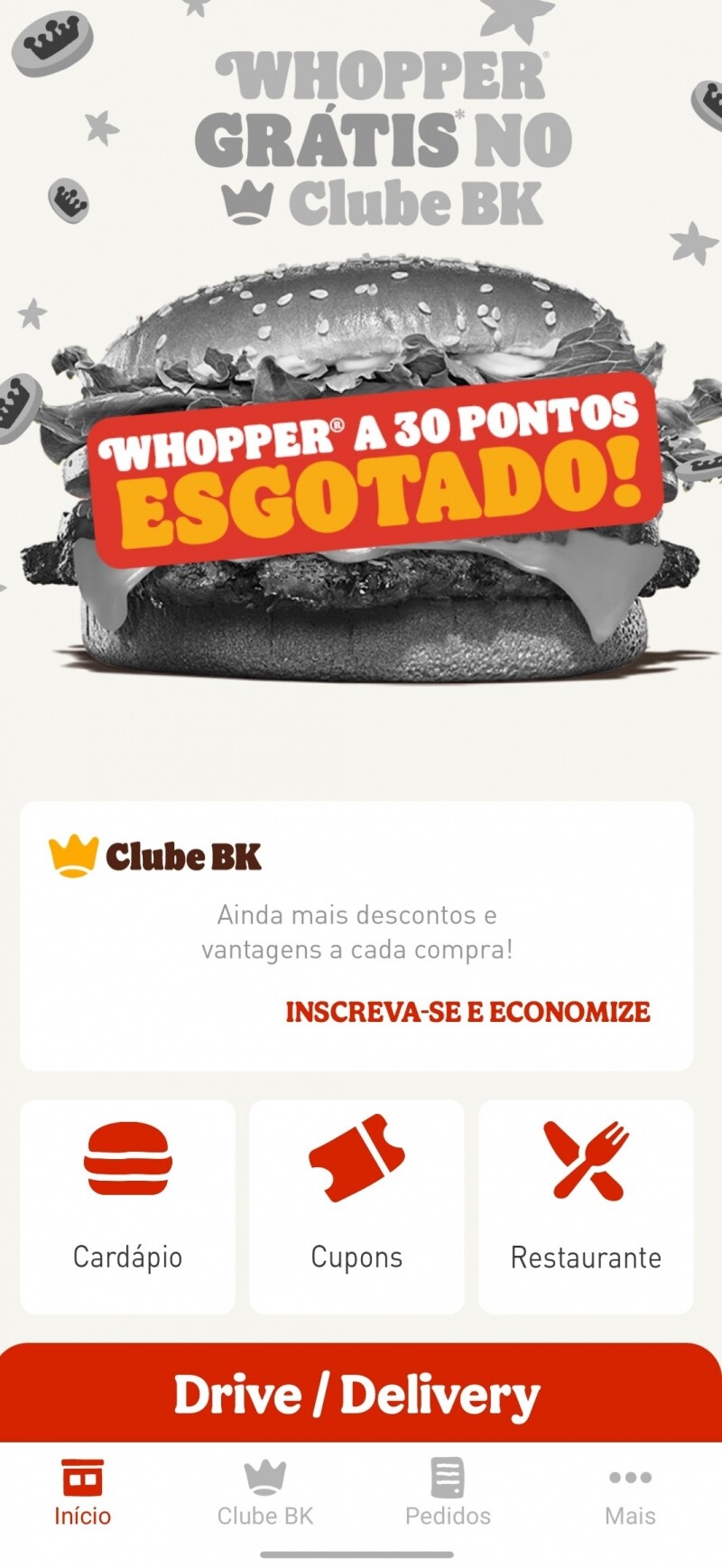The height and width of the screenshot is (1568, 722).
Task: Open the Cardápio menu tile
Action: coord(127,1206)
